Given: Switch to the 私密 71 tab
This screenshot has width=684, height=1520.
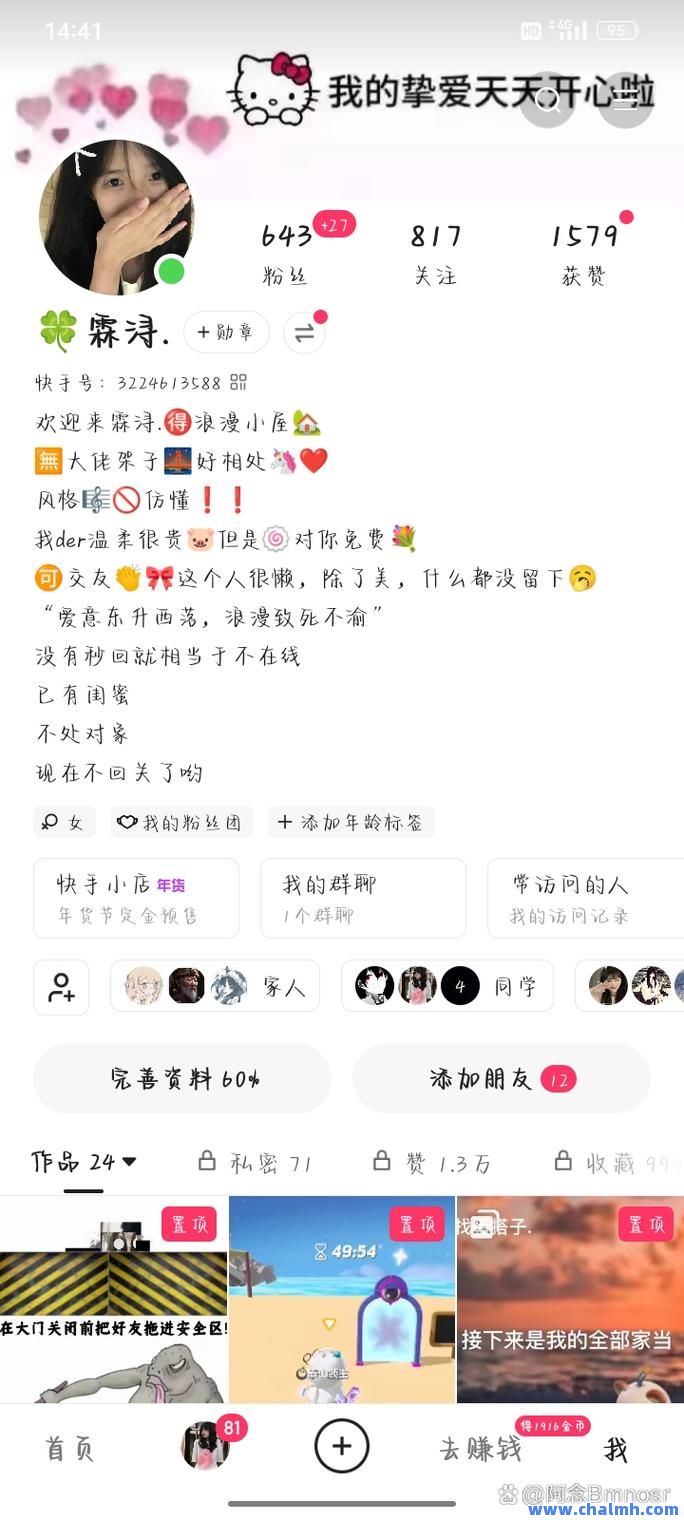Looking at the screenshot, I should point(255,1162).
